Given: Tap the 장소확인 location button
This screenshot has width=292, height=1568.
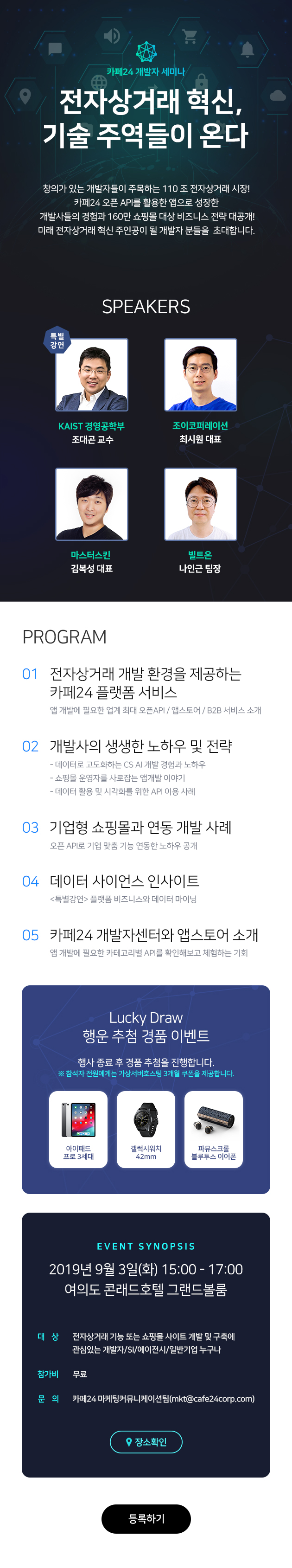Looking at the screenshot, I should (x=146, y=1441).
